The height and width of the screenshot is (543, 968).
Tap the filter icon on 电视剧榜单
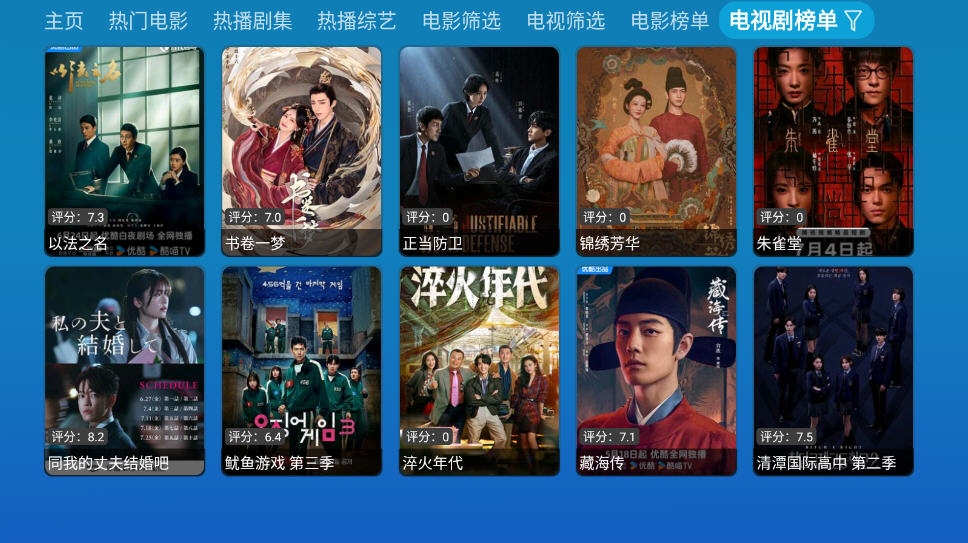[853, 20]
